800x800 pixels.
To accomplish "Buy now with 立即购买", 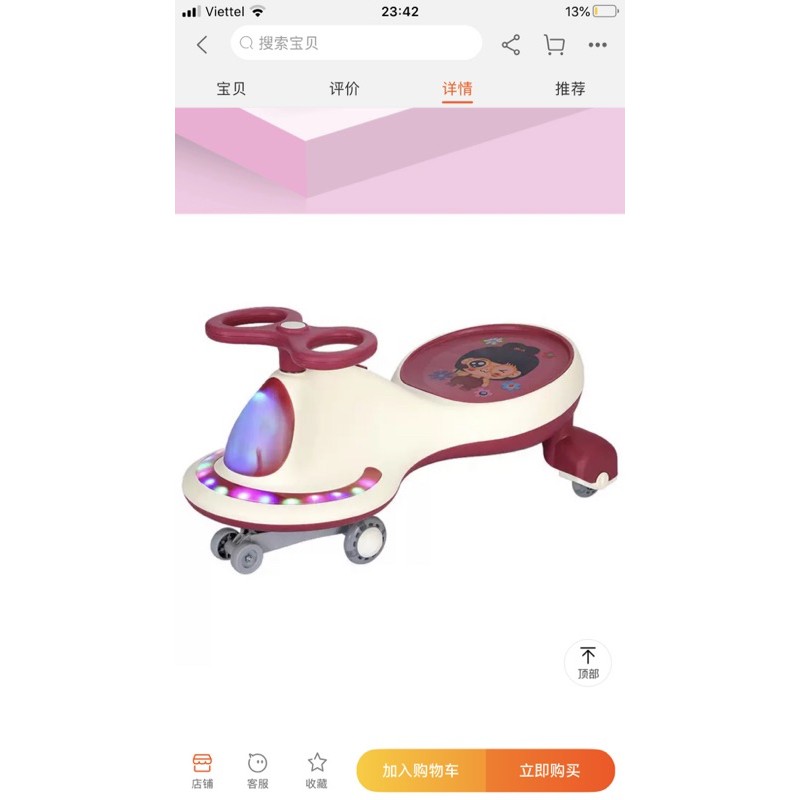I will point(550,770).
